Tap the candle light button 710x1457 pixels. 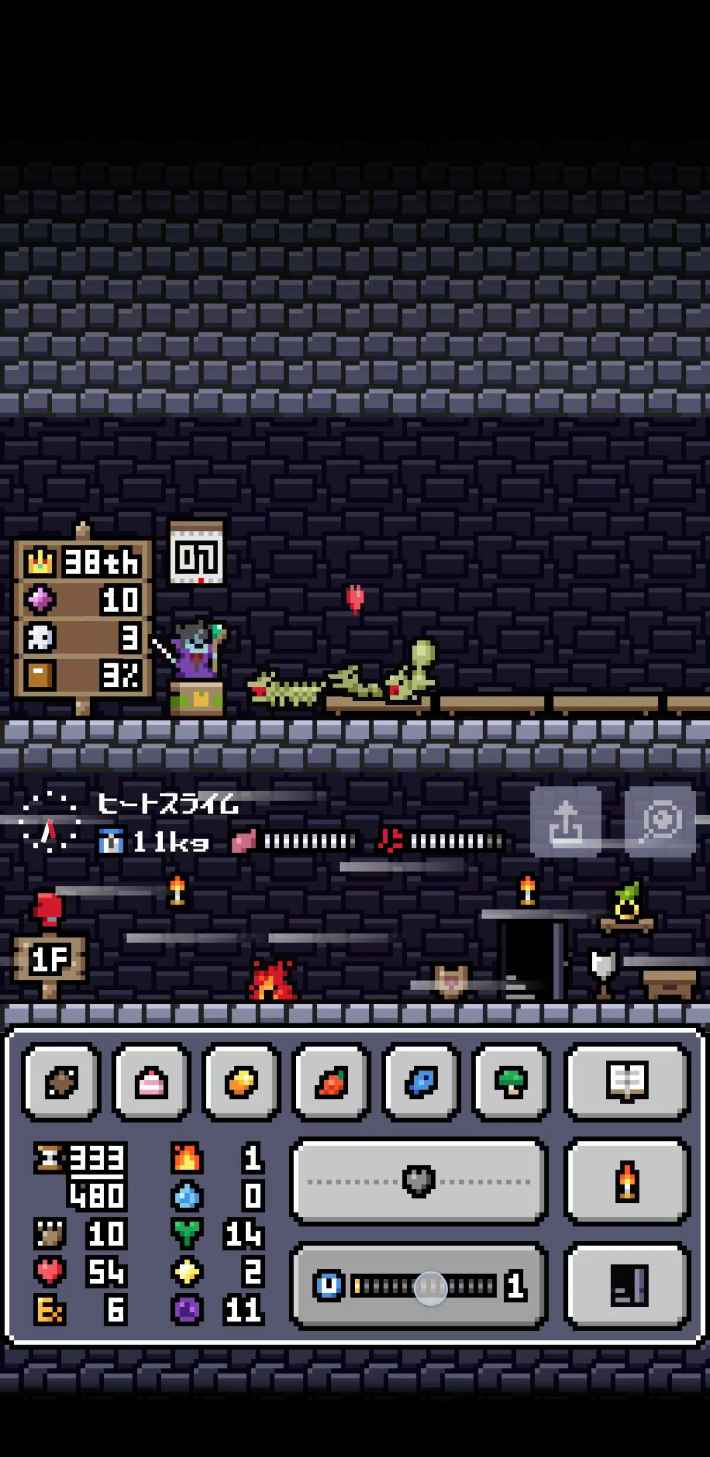627,1182
